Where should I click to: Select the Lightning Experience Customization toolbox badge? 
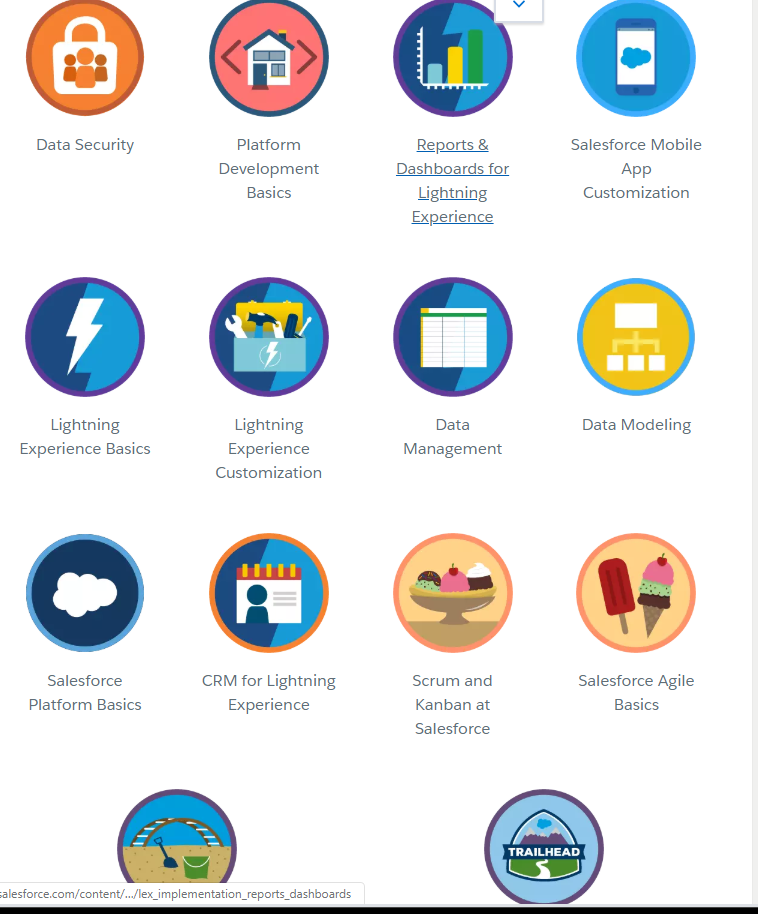[268, 337]
